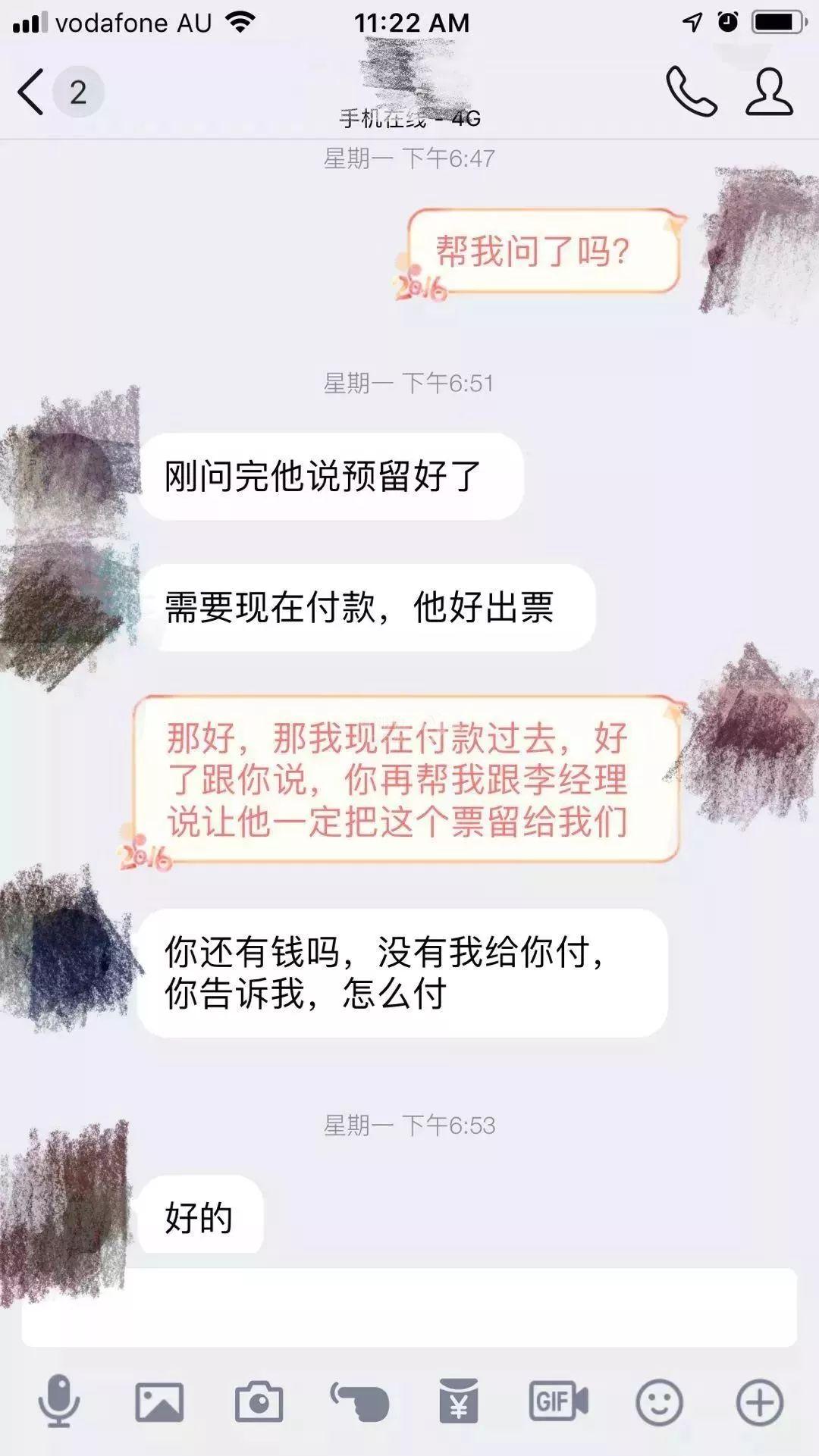Screen dimensions: 819x1456
Task: Open the GIF video option
Action: click(x=558, y=1402)
